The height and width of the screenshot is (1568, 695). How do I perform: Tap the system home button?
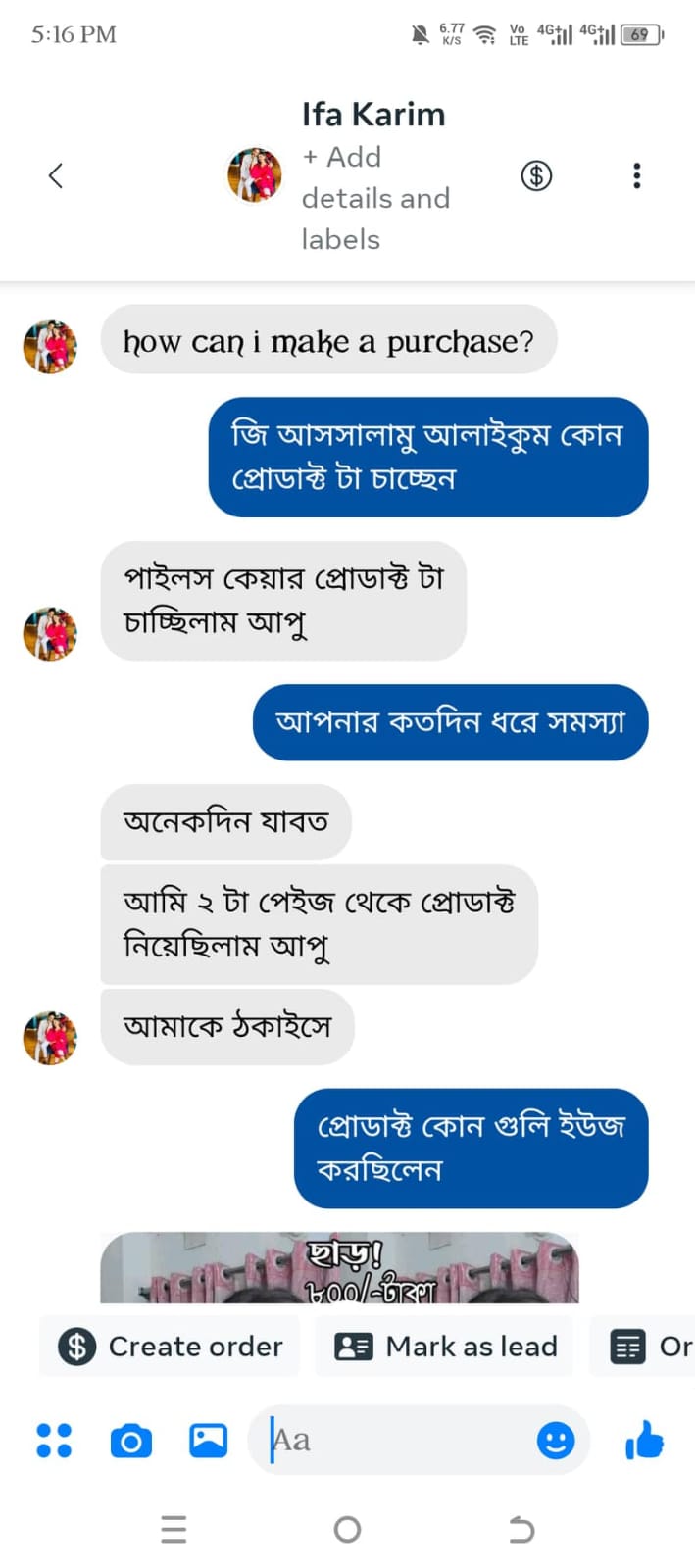pos(347,1529)
